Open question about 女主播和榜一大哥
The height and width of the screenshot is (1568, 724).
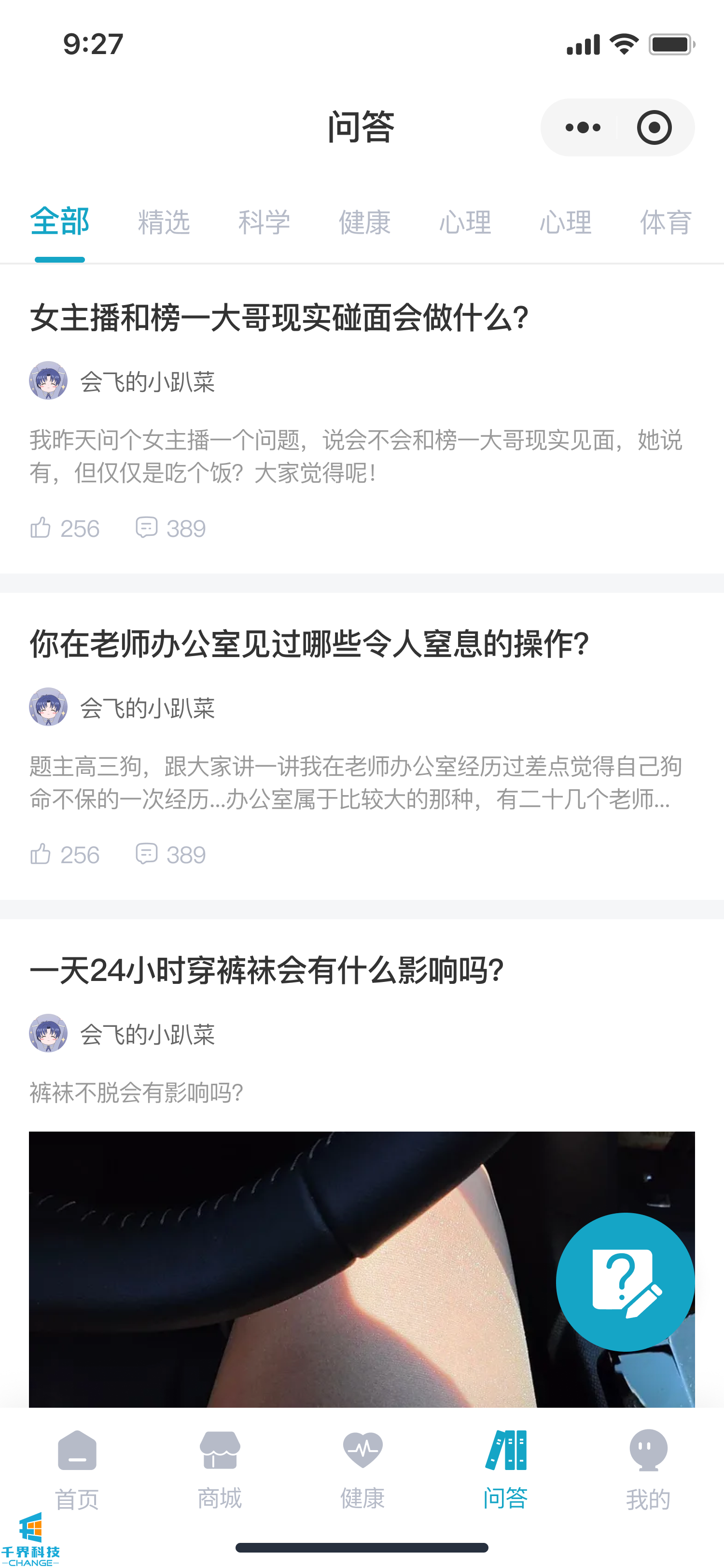278,318
